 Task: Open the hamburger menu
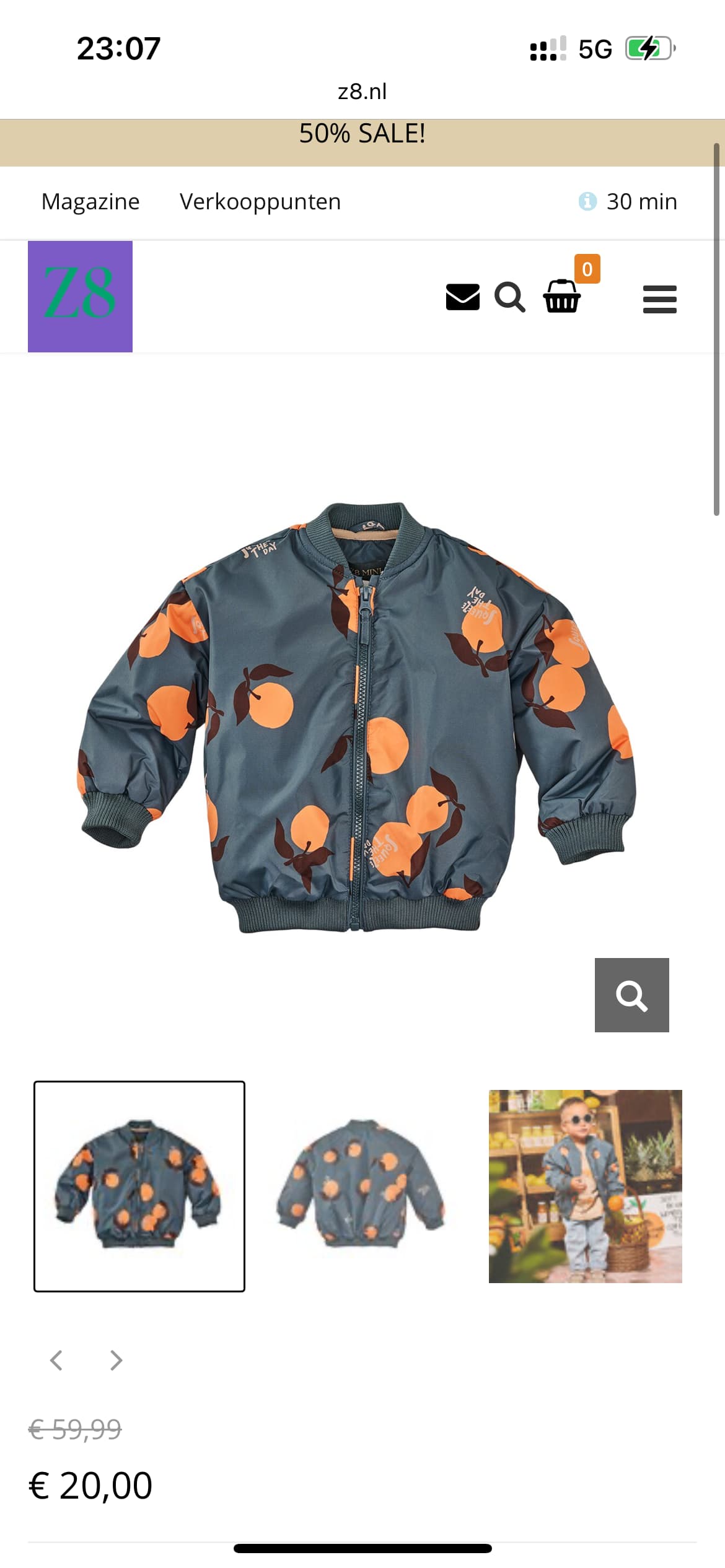659,299
